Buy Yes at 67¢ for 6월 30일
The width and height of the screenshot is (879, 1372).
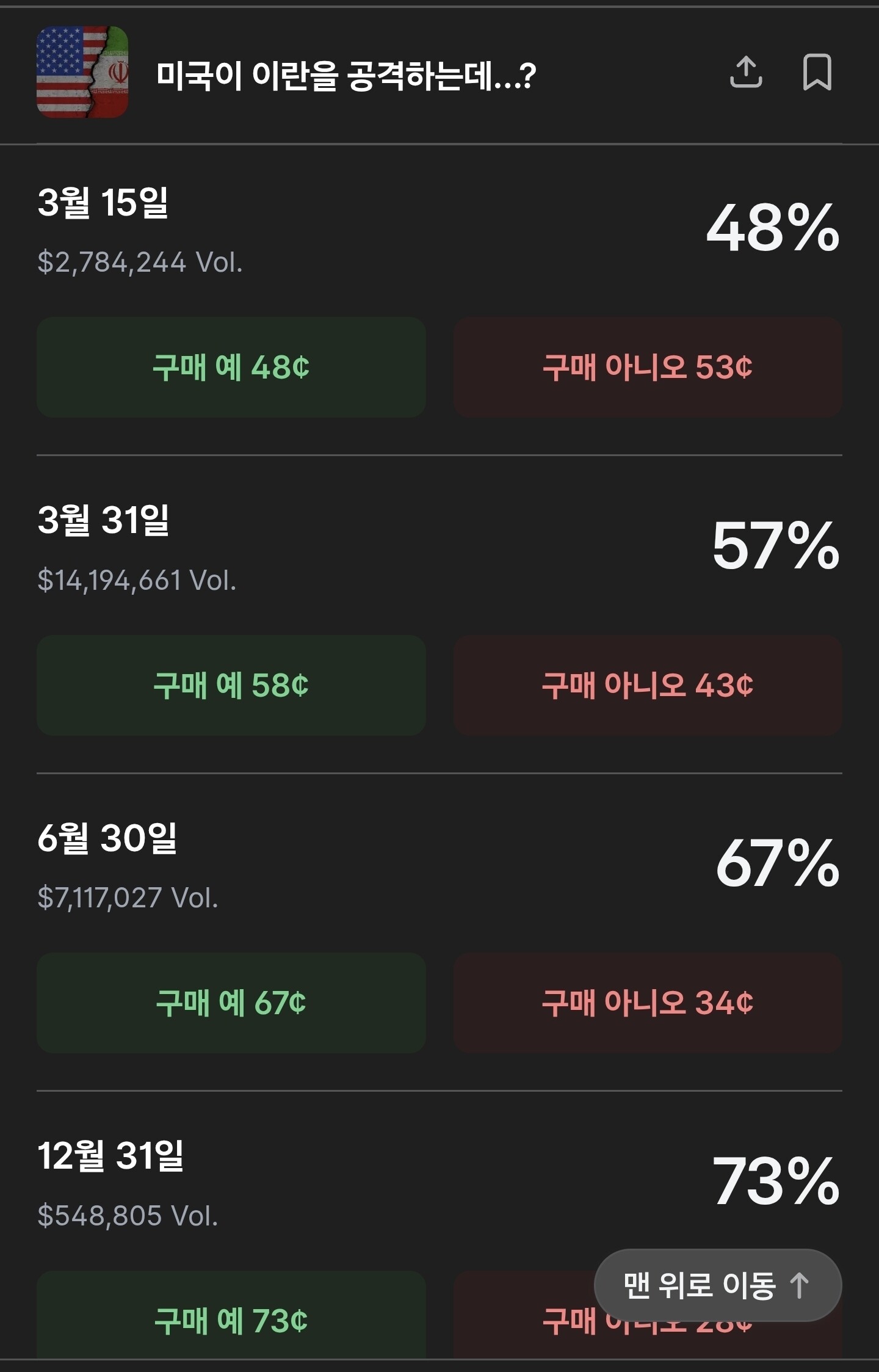coord(231,1003)
